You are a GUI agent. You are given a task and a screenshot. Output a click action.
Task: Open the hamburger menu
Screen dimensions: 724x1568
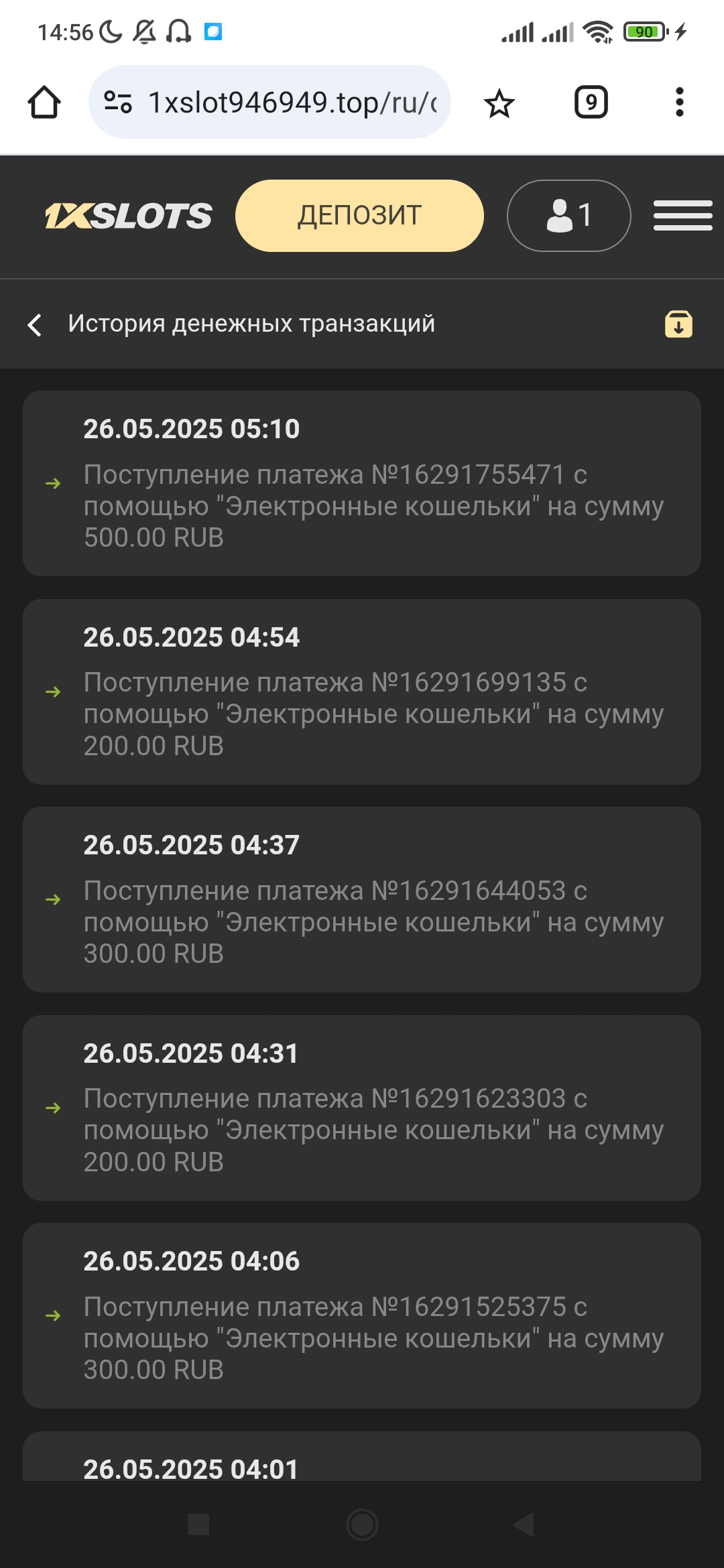pos(682,216)
